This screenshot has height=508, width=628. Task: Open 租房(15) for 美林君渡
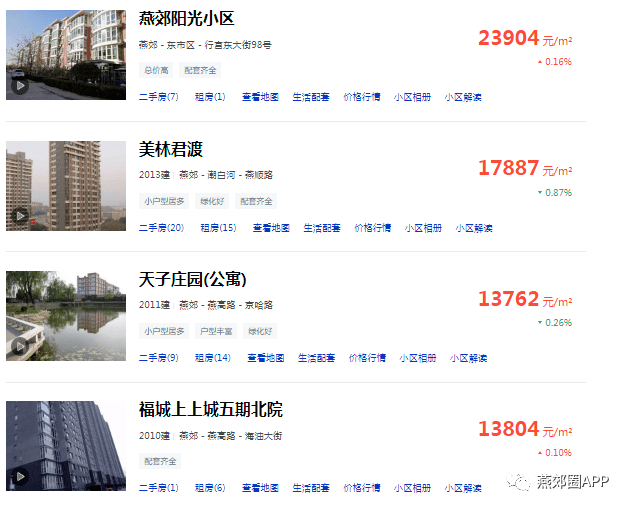[218, 228]
